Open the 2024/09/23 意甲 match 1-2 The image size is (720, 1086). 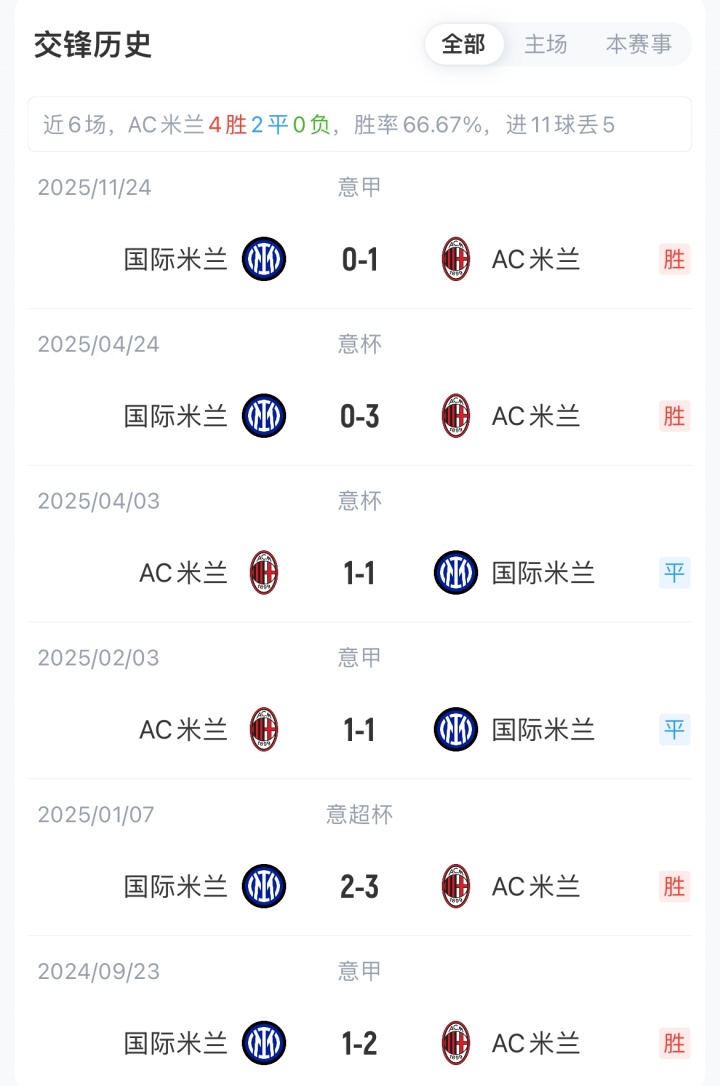[x=360, y=1043]
